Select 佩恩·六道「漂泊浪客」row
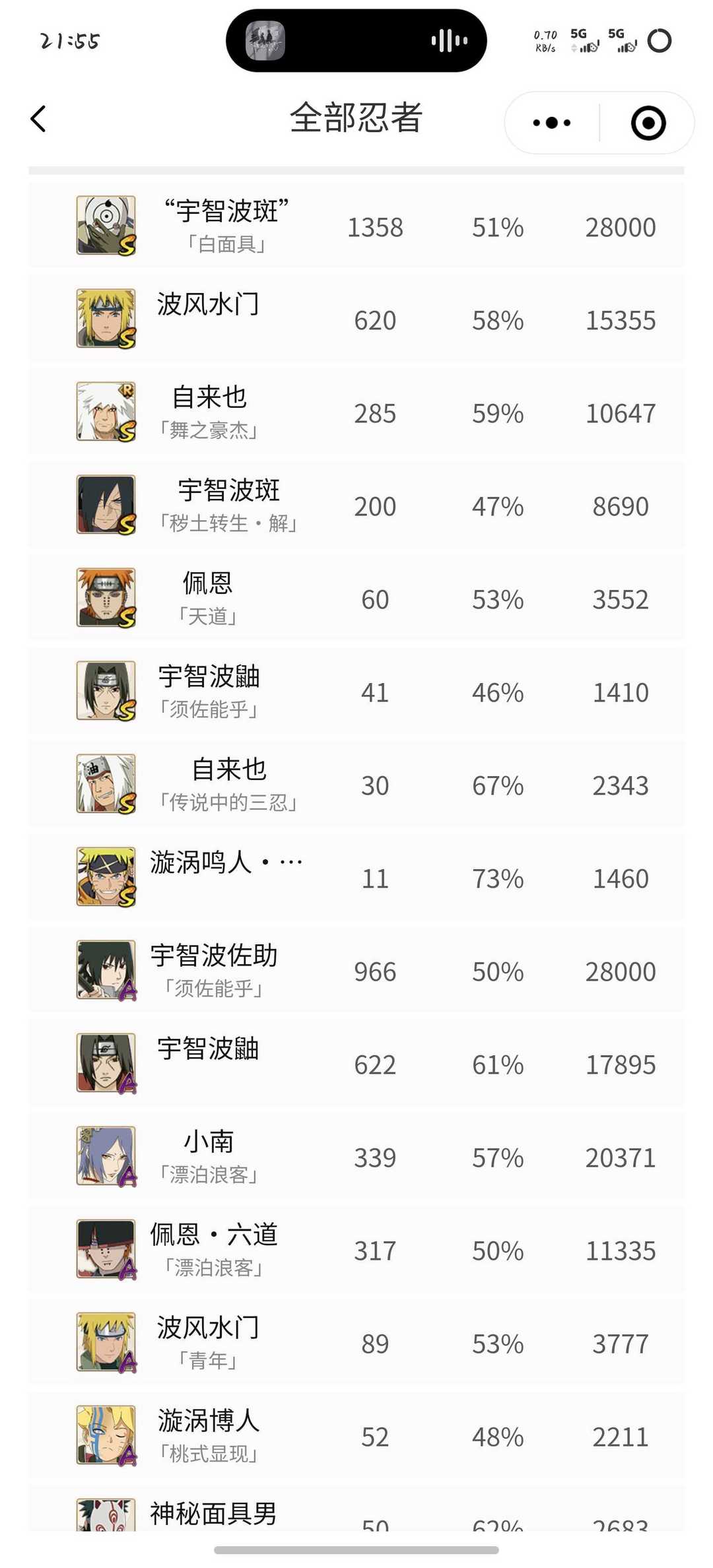 pos(356,1249)
